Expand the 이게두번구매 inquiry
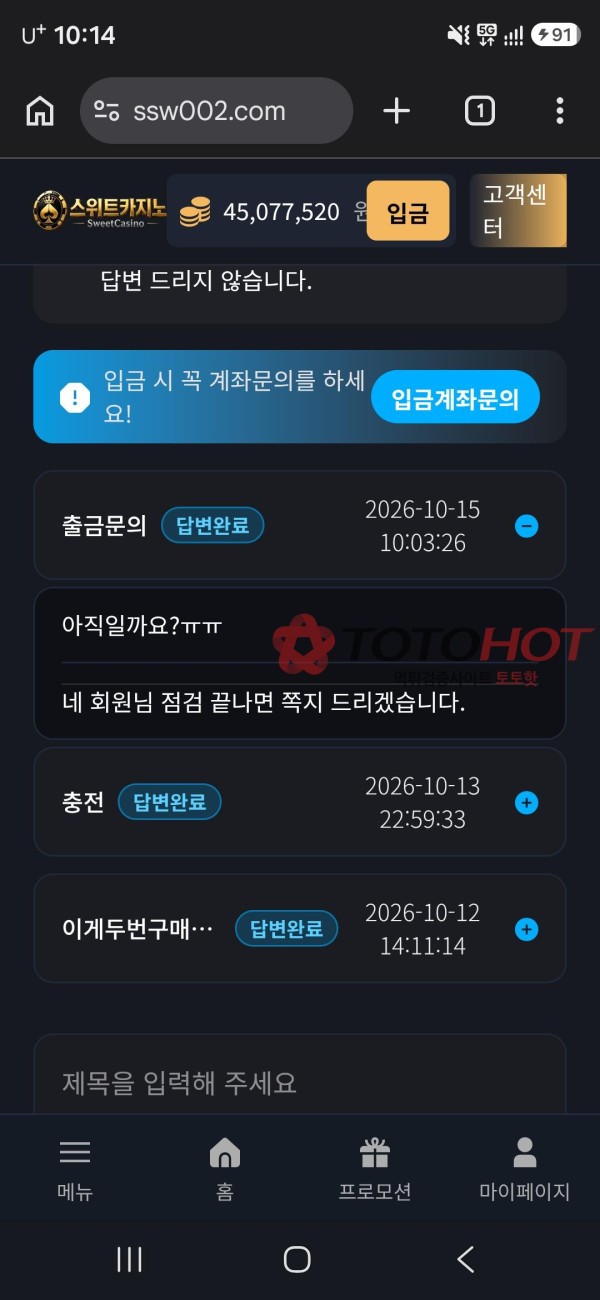 (526, 929)
